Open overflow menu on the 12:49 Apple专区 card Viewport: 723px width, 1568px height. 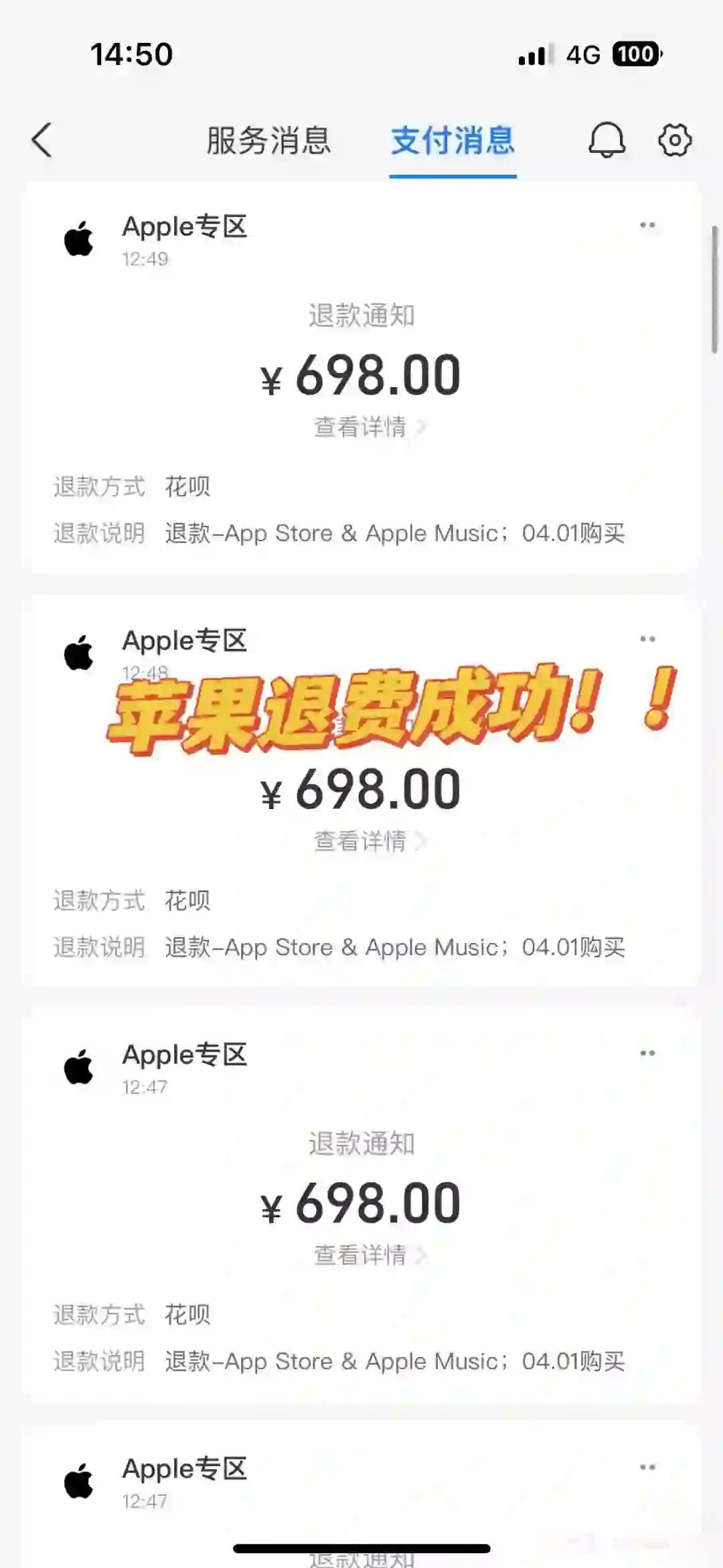pyautogui.click(x=647, y=226)
